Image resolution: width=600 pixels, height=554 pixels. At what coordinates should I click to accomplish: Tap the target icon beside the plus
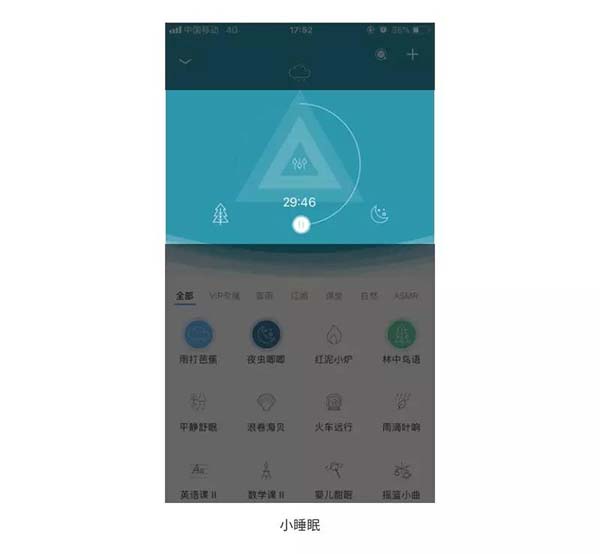point(380,55)
